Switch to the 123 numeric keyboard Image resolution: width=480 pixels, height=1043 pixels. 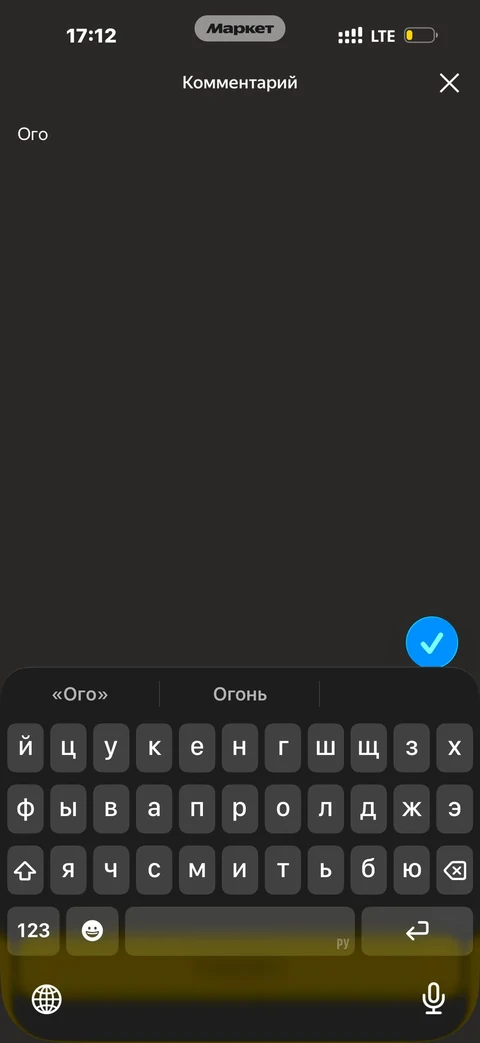click(33, 931)
